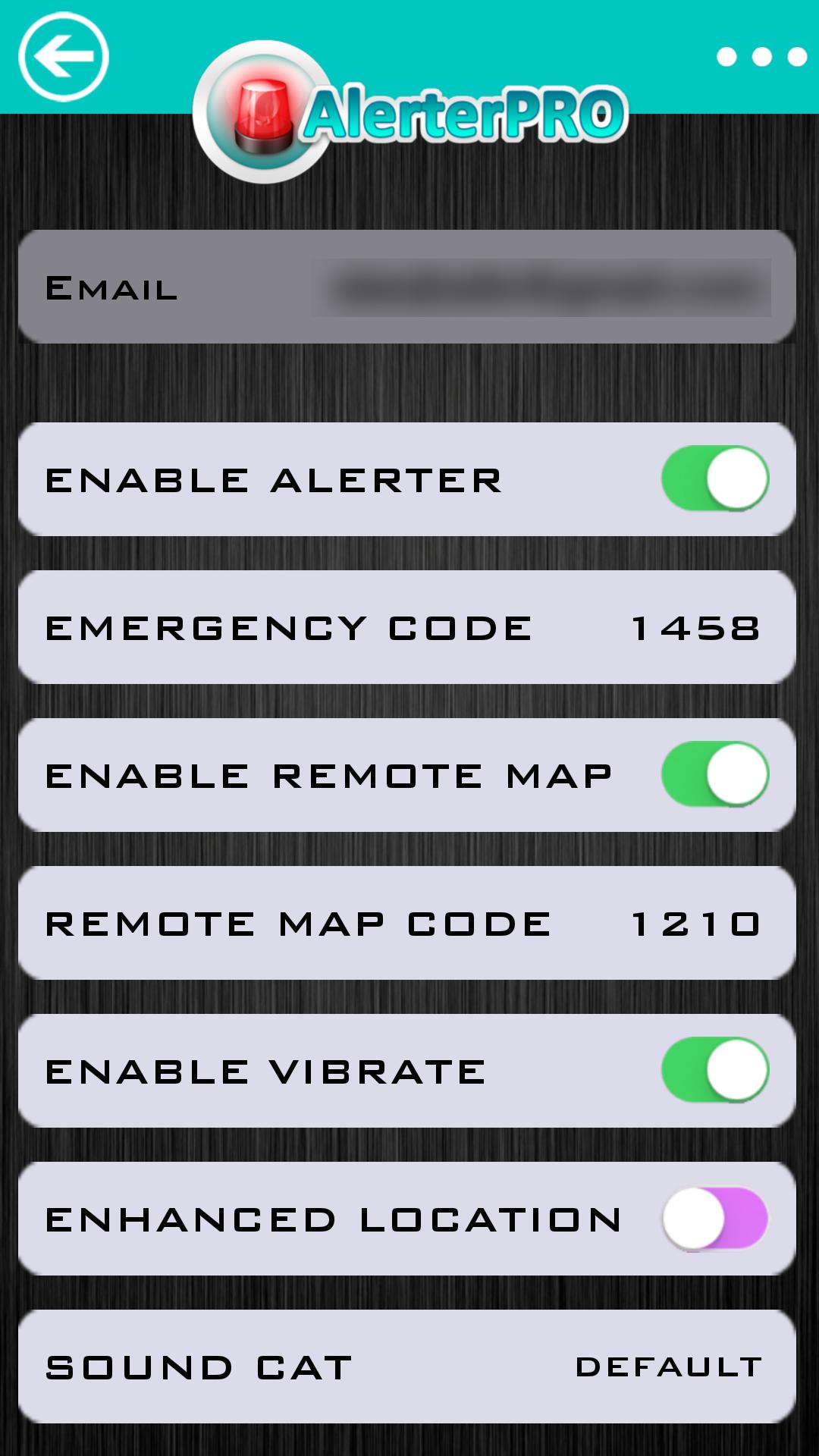Open the Sound Cat Default selector
Screen dimensions: 819x1456
409,1365
